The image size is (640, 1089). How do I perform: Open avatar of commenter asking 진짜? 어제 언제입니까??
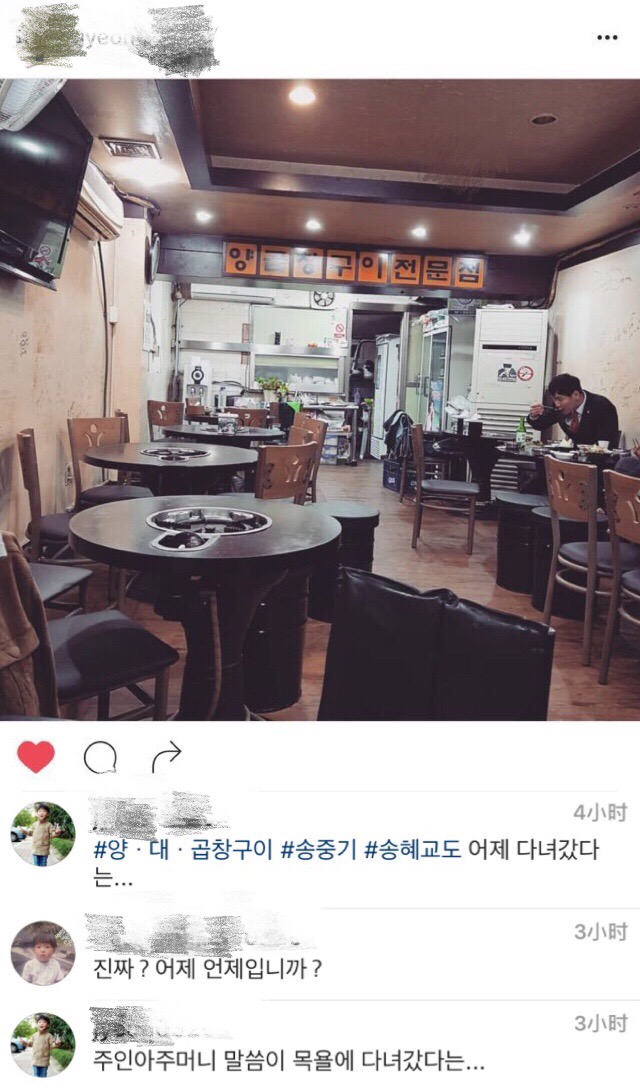click(x=42, y=953)
